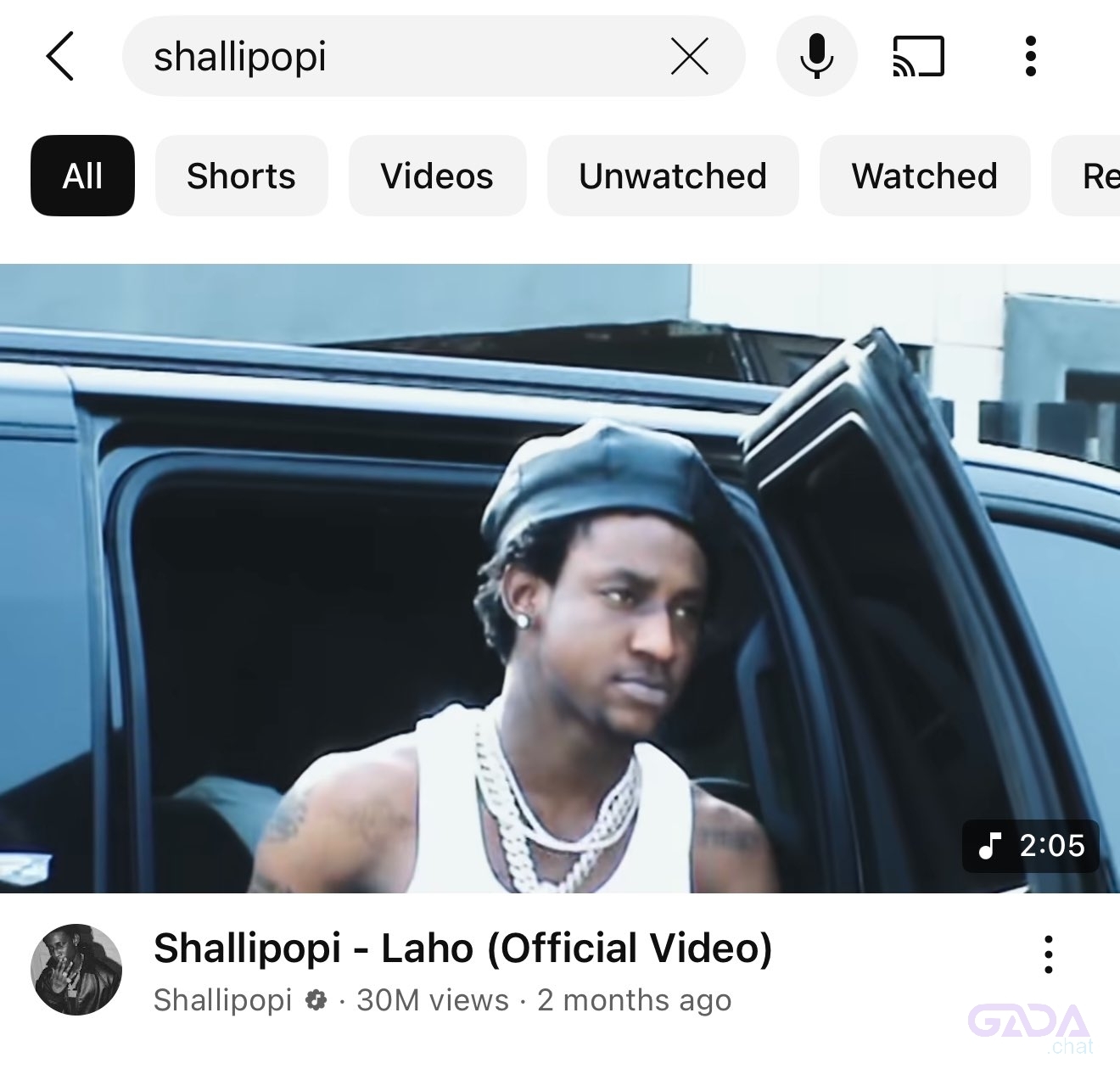
Task: Open the cast to device option
Action: coord(918,57)
